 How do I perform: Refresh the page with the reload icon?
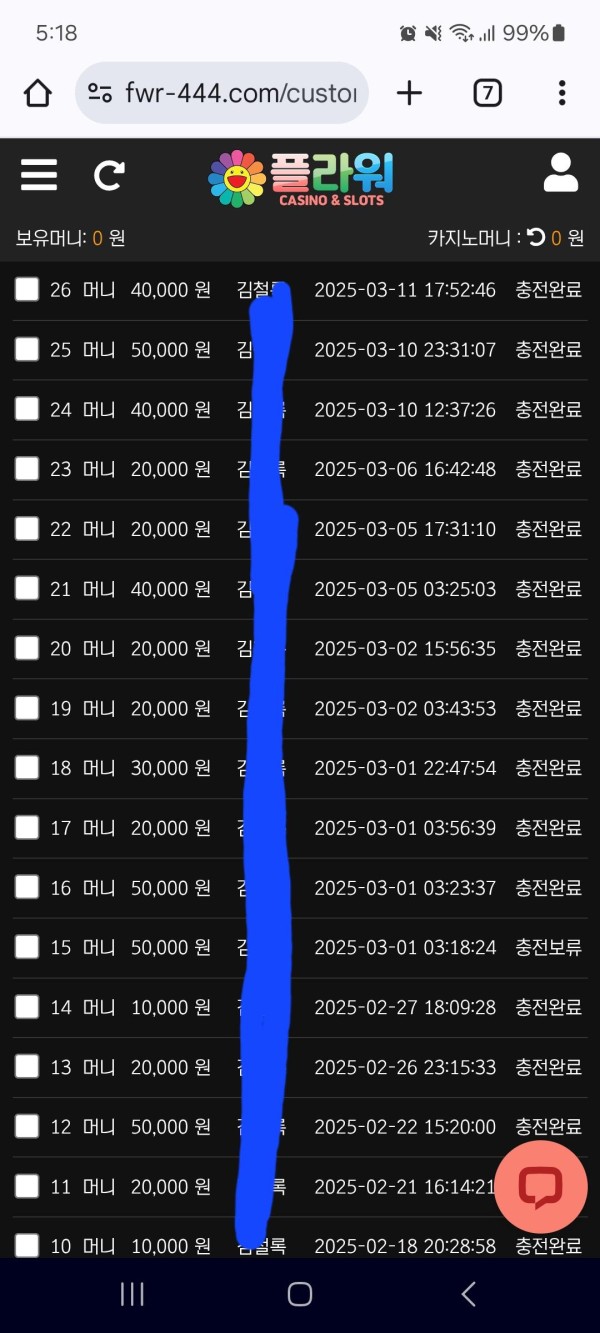pyautogui.click(x=109, y=175)
